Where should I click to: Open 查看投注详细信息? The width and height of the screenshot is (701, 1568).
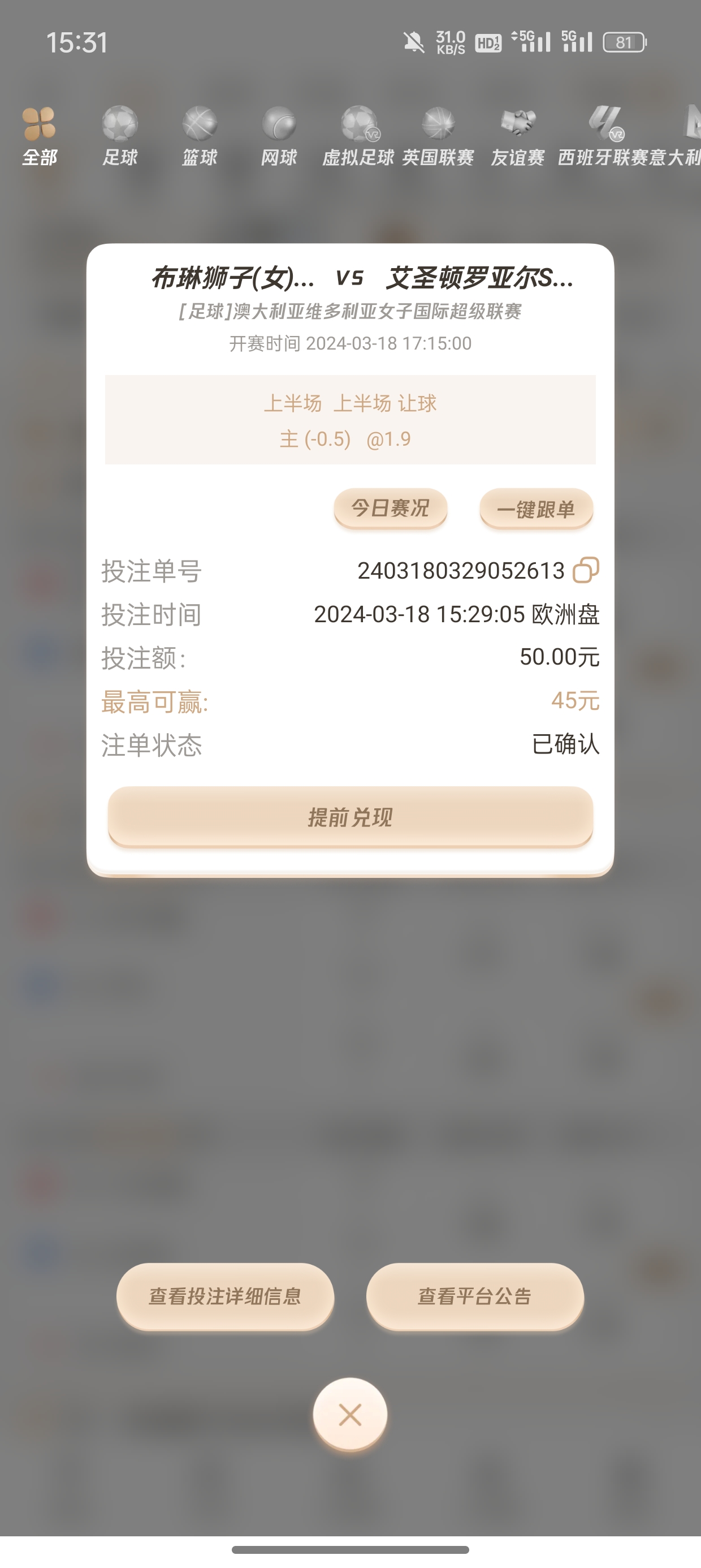pos(225,1296)
